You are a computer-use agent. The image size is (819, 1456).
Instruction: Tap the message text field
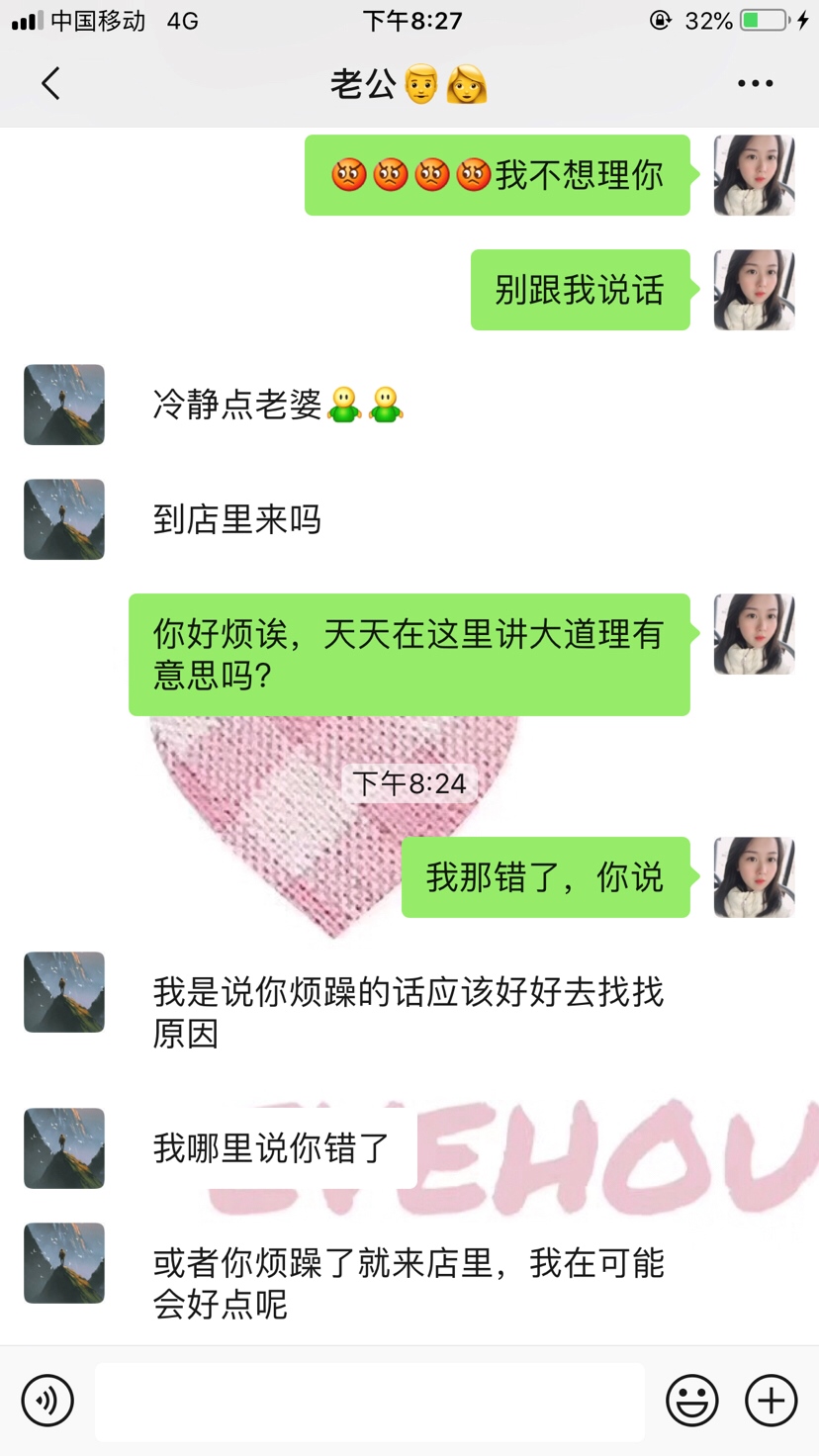(369, 1402)
